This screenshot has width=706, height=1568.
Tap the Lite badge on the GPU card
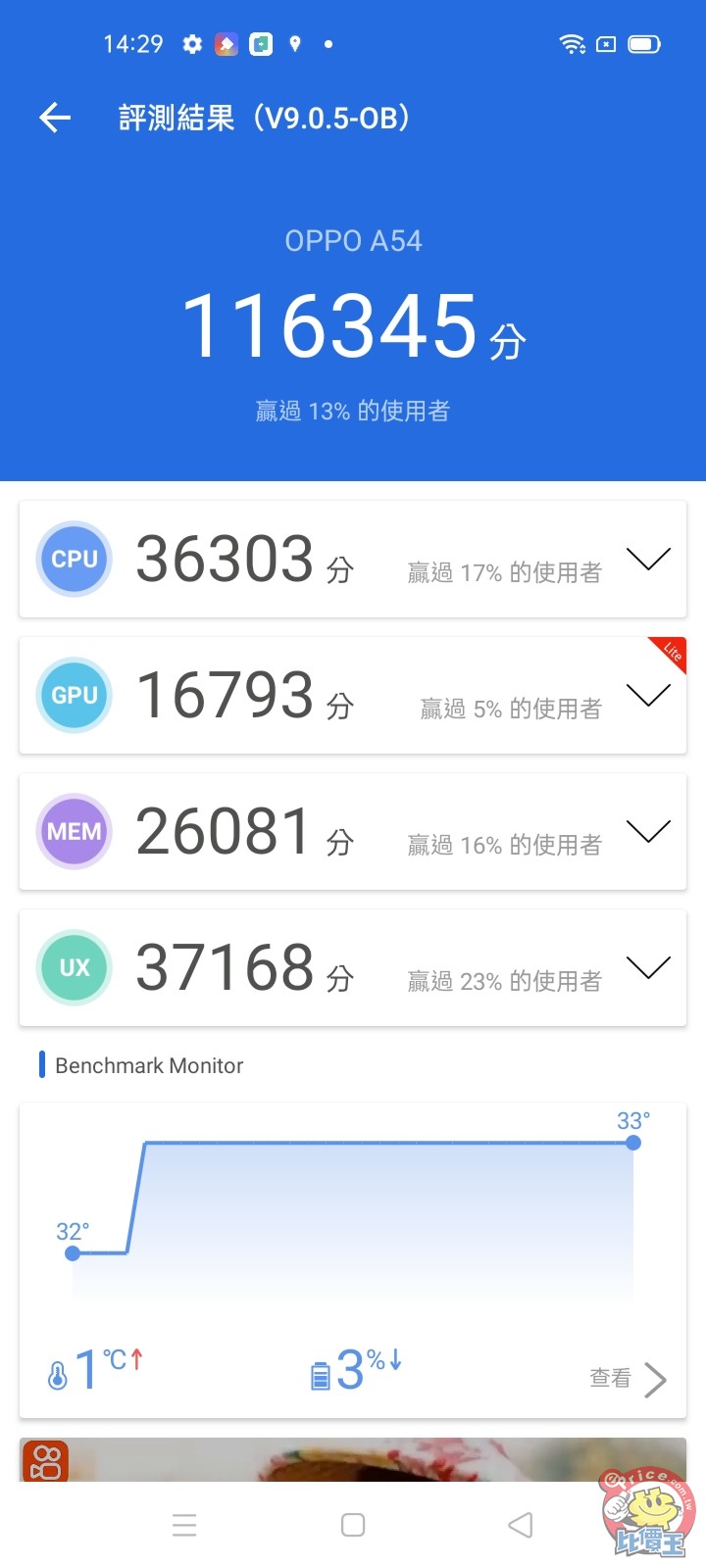pyautogui.click(x=670, y=653)
